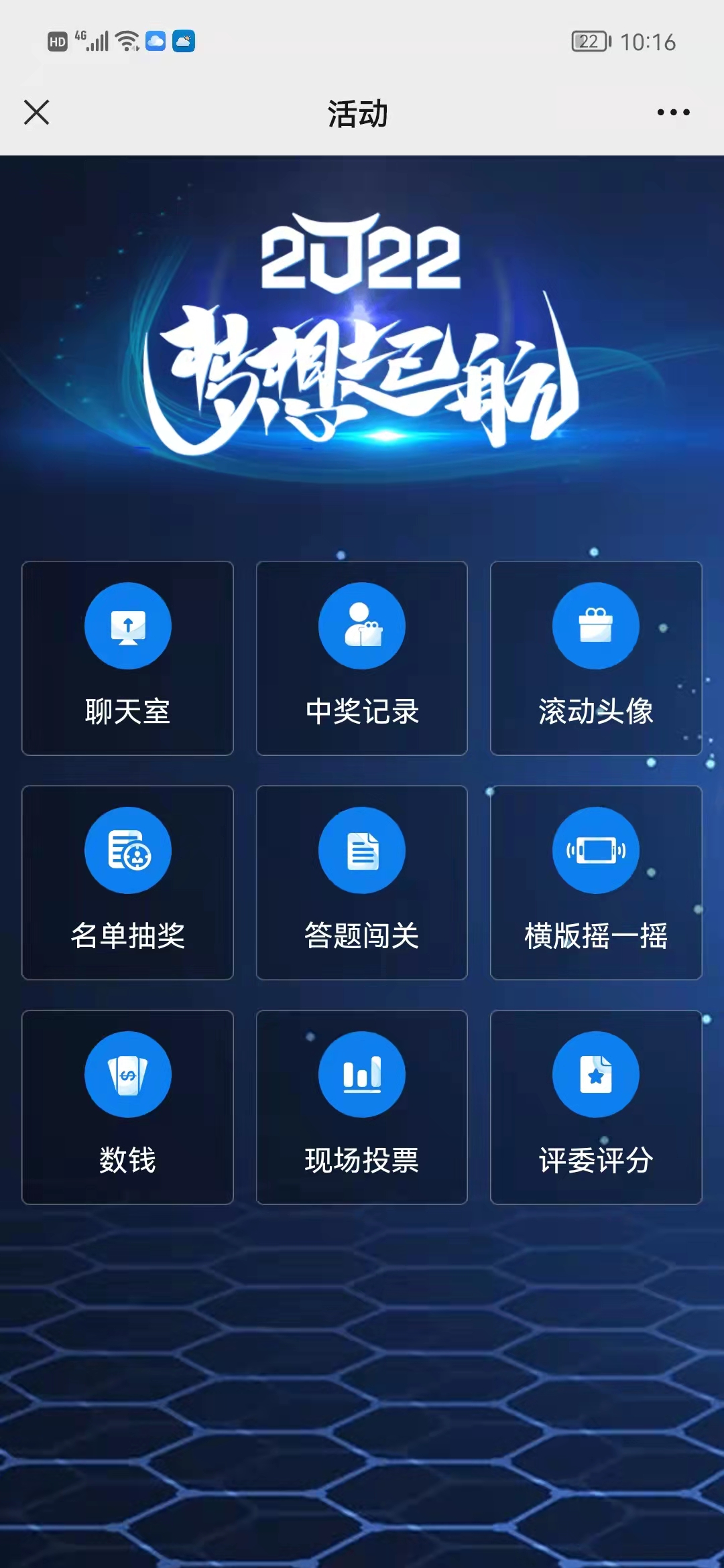This screenshot has width=724, height=1568.
Task: Open the 数钱 money counting game
Action: click(127, 1107)
